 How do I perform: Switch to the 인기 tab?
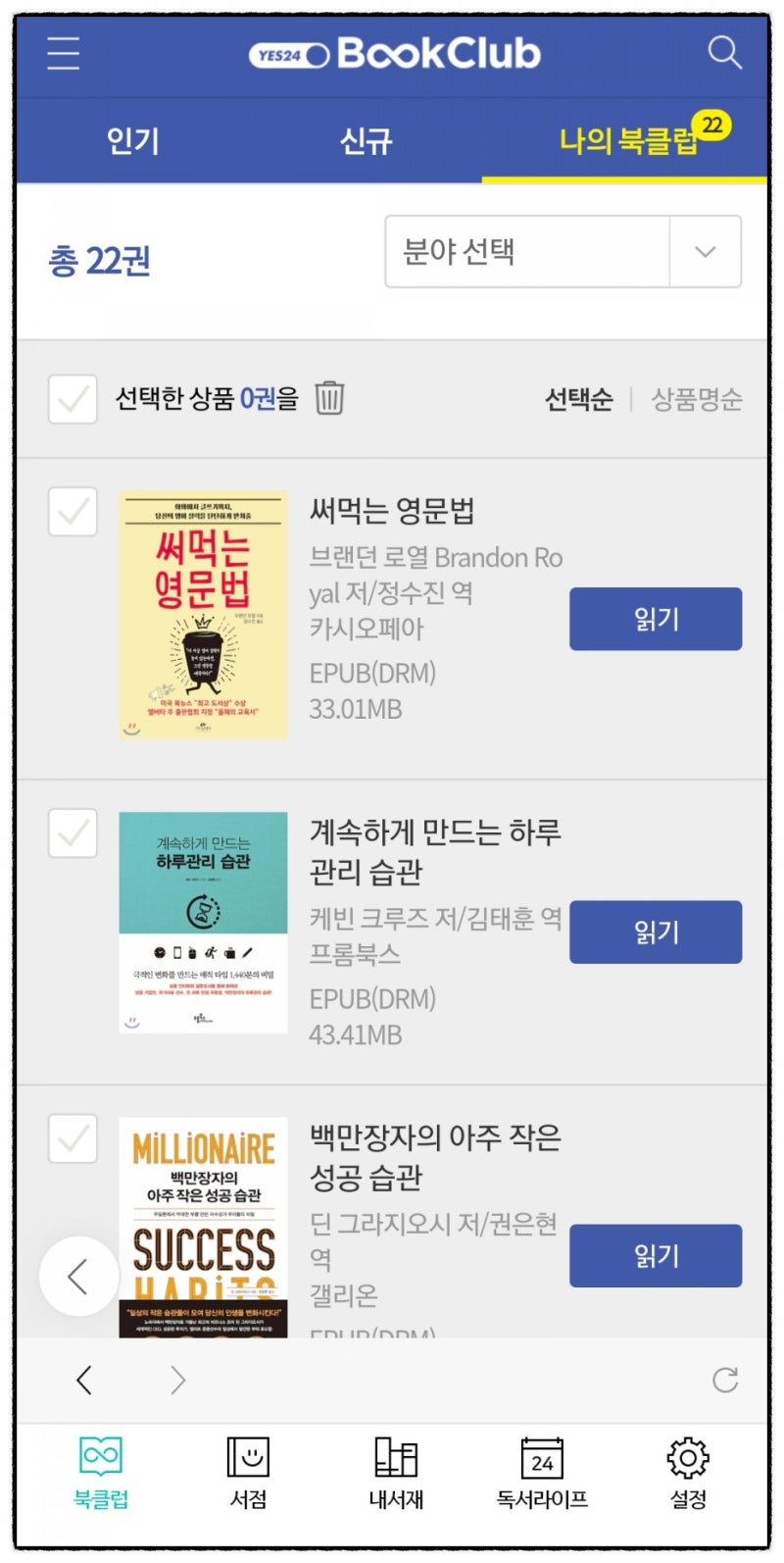coord(134,140)
